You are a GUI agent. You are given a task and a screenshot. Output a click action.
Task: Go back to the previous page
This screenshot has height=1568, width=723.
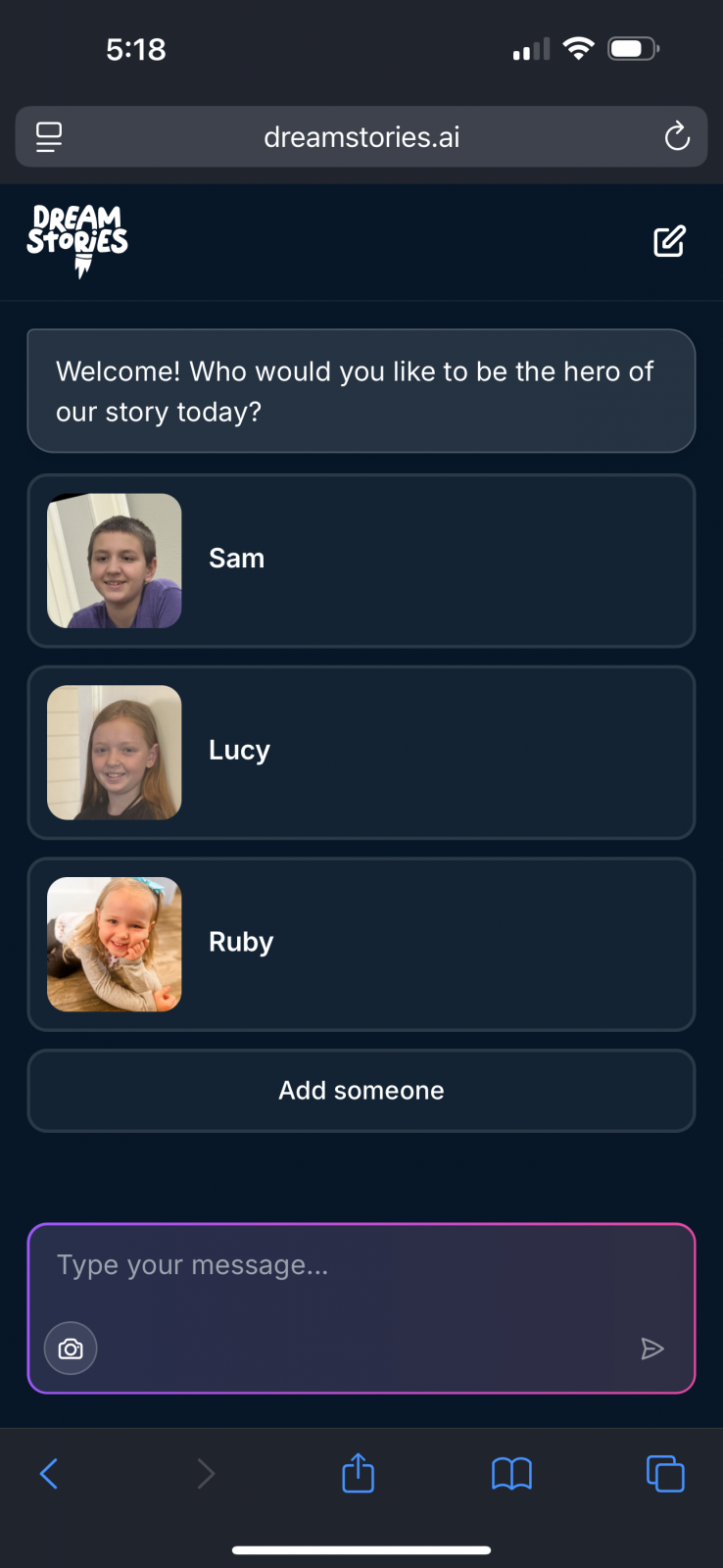click(49, 1473)
